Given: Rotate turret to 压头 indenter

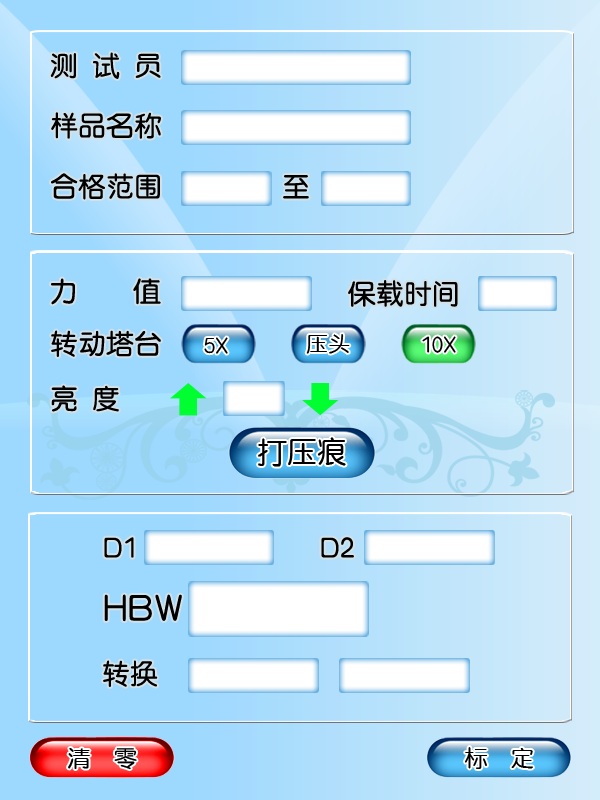Looking at the screenshot, I should pos(328,345).
